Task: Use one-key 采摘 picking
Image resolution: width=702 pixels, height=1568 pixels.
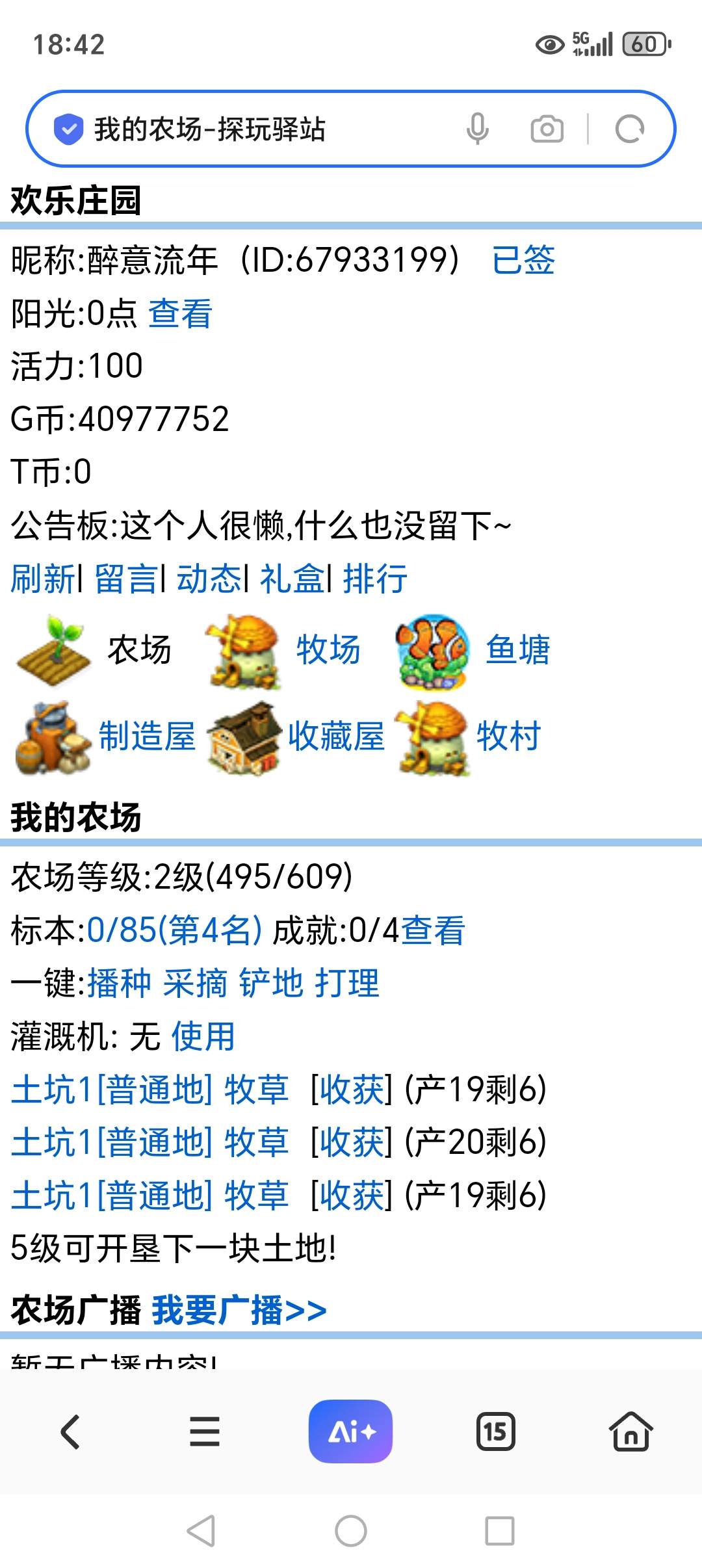Action: click(x=195, y=983)
